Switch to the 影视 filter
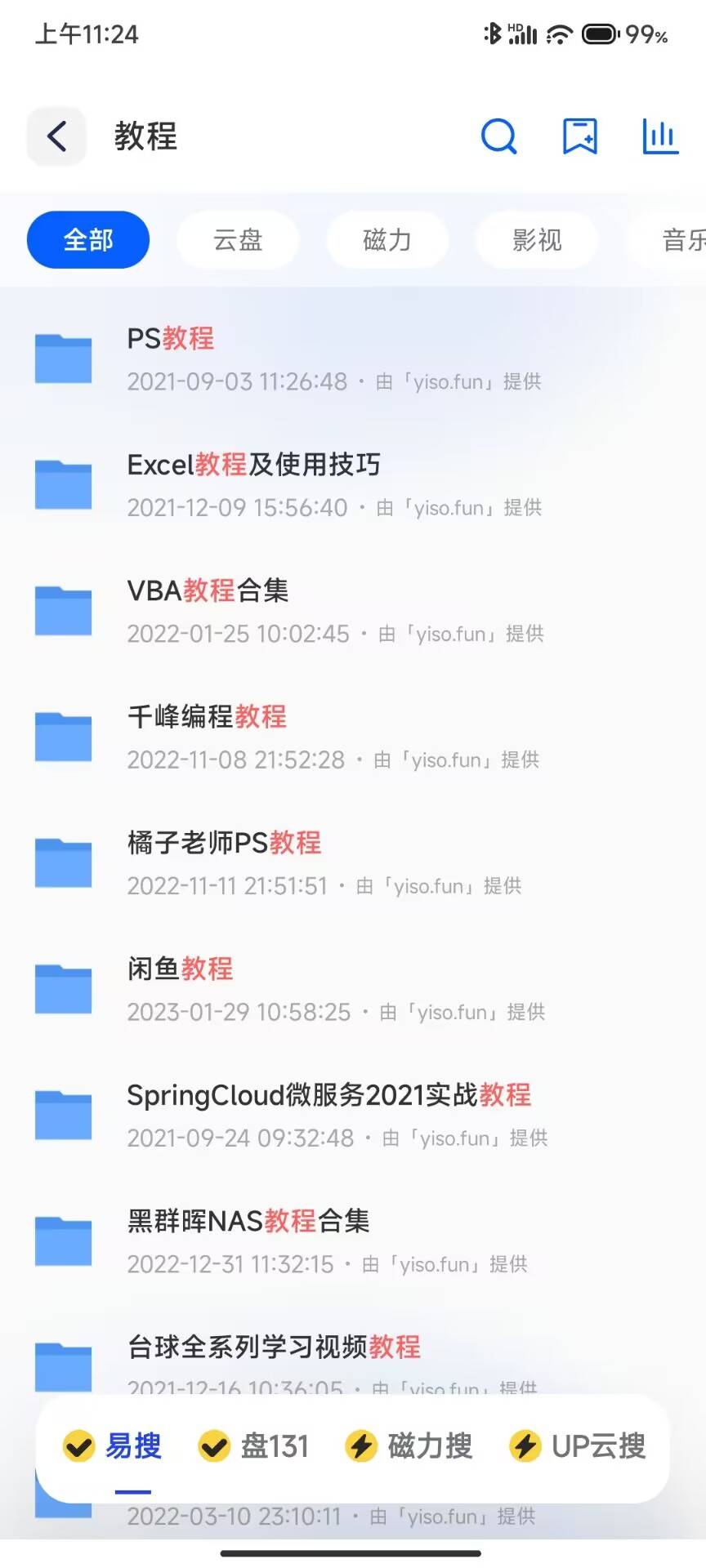 (537, 240)
